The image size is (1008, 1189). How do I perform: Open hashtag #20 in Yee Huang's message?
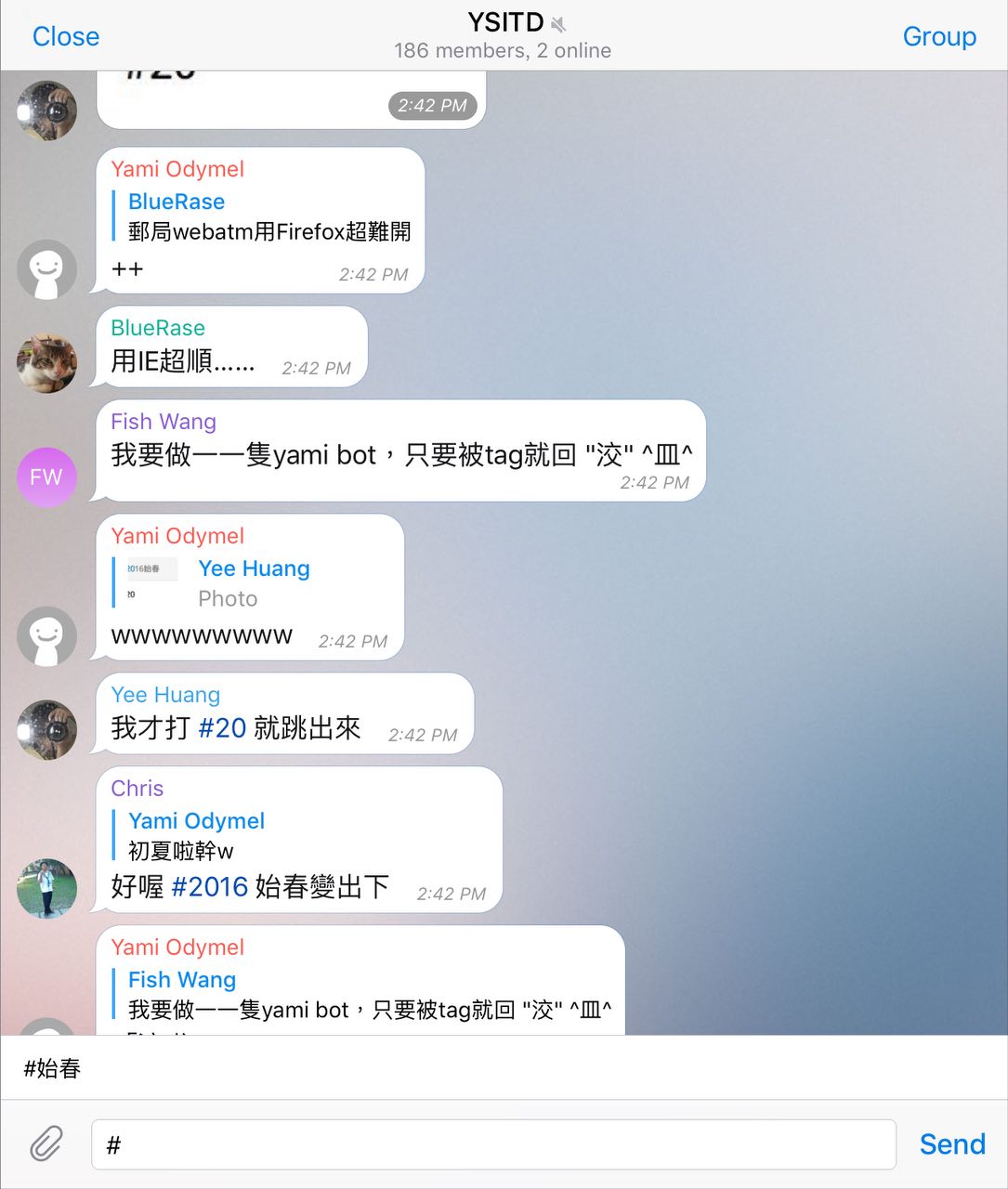click(222, 727)
